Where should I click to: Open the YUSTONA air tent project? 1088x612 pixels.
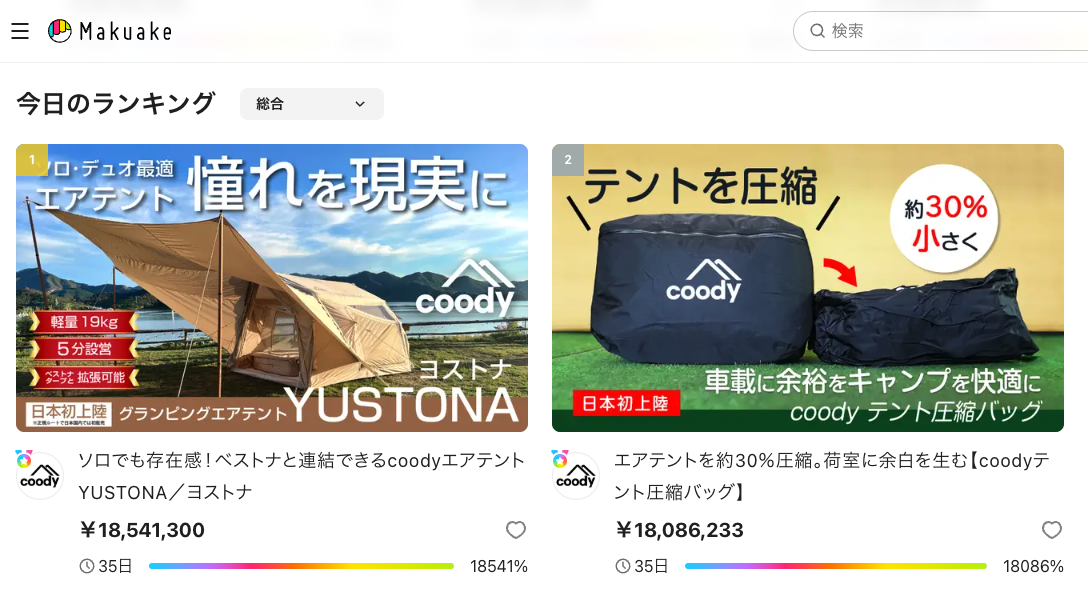[272, 288]
